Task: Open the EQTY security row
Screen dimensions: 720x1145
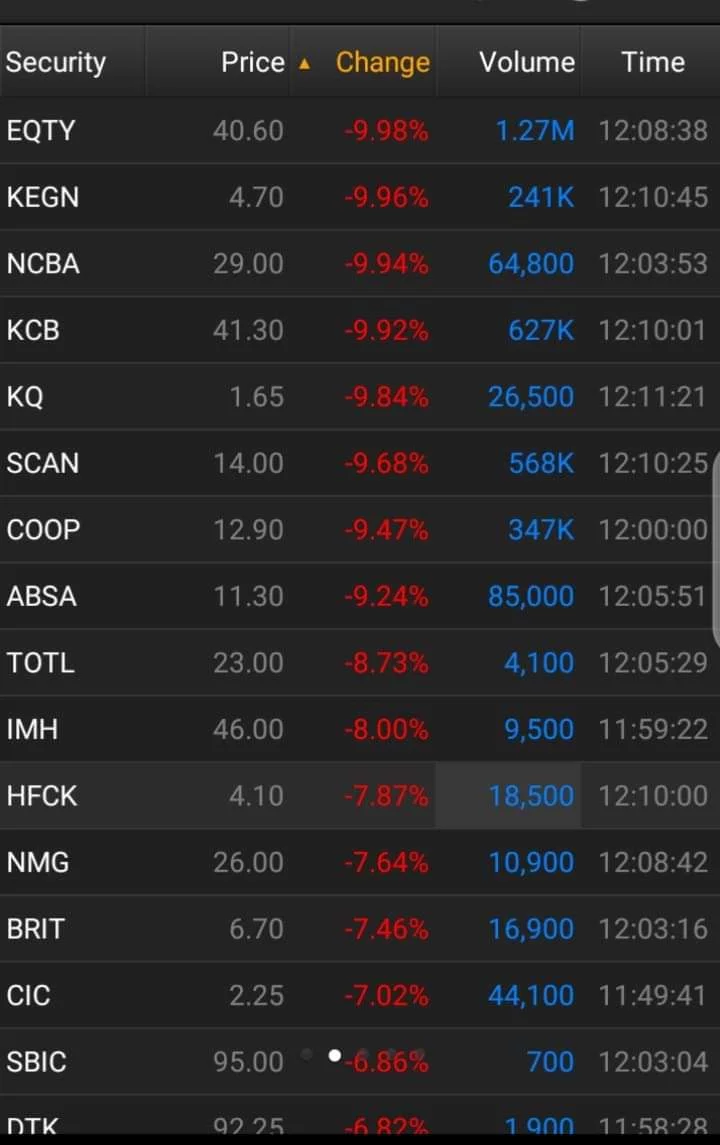Action: tap(41, 130)
